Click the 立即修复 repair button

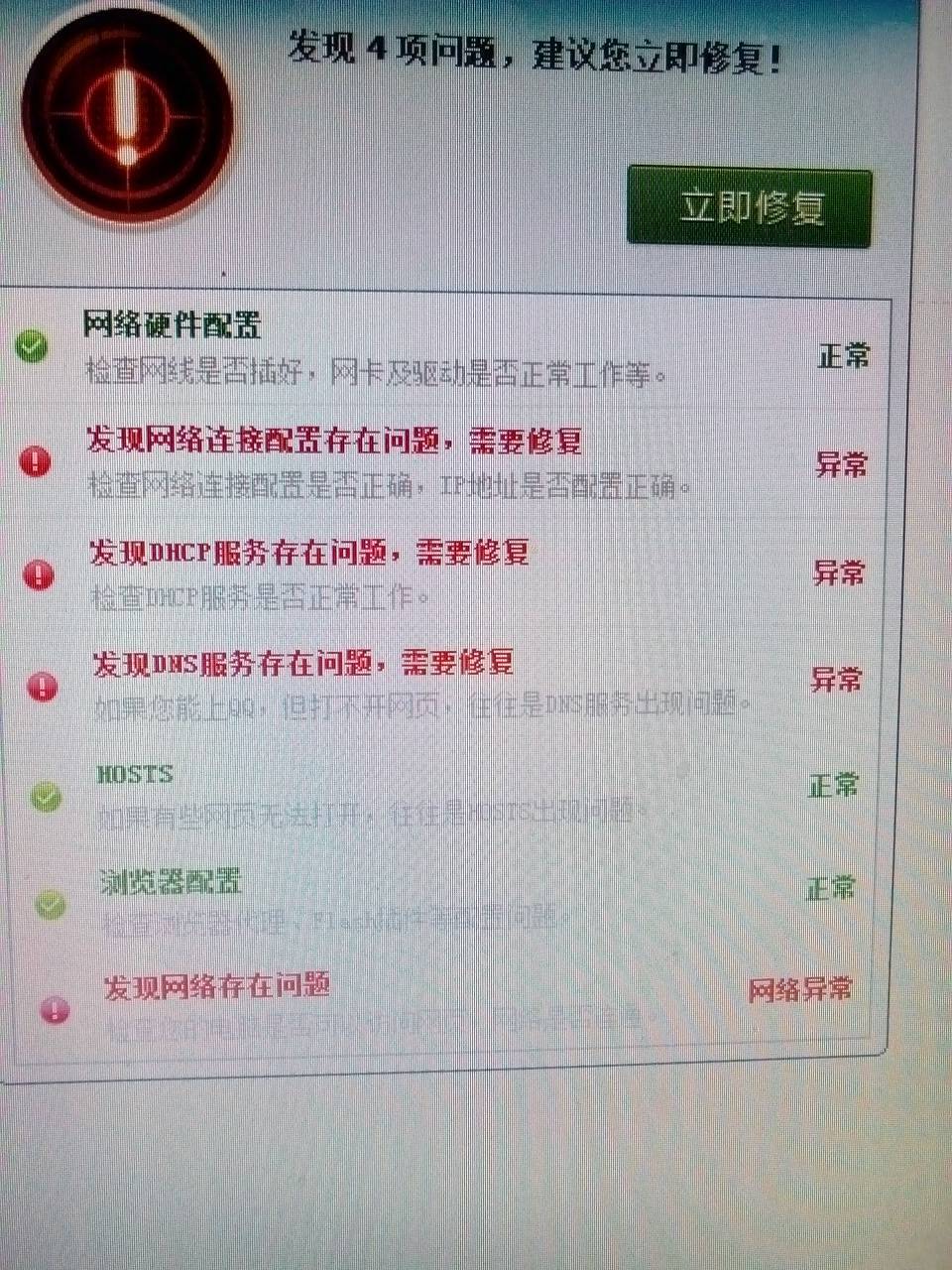[x=750, y=207]
